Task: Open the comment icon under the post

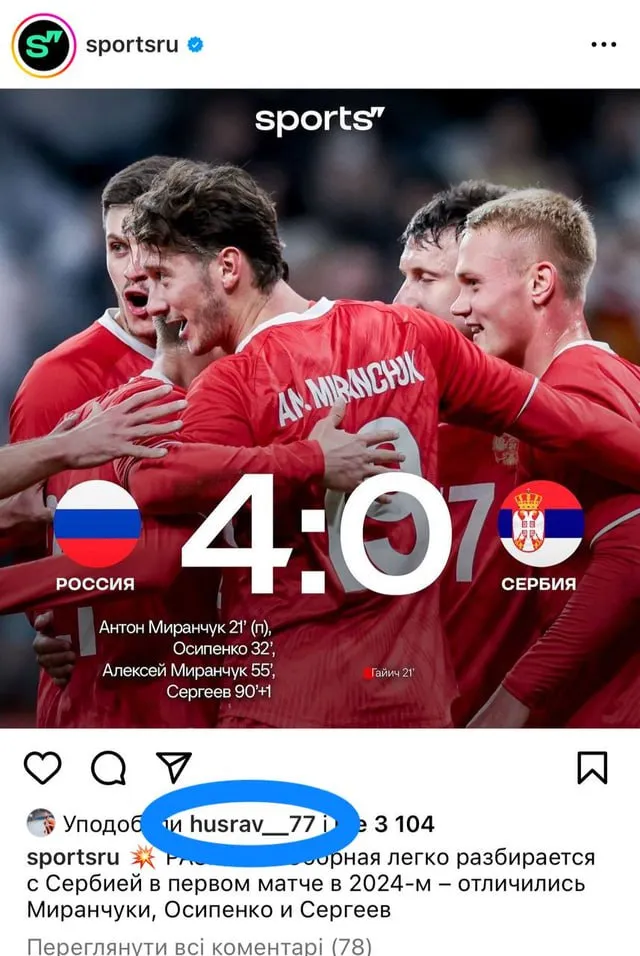Action: 108,768
